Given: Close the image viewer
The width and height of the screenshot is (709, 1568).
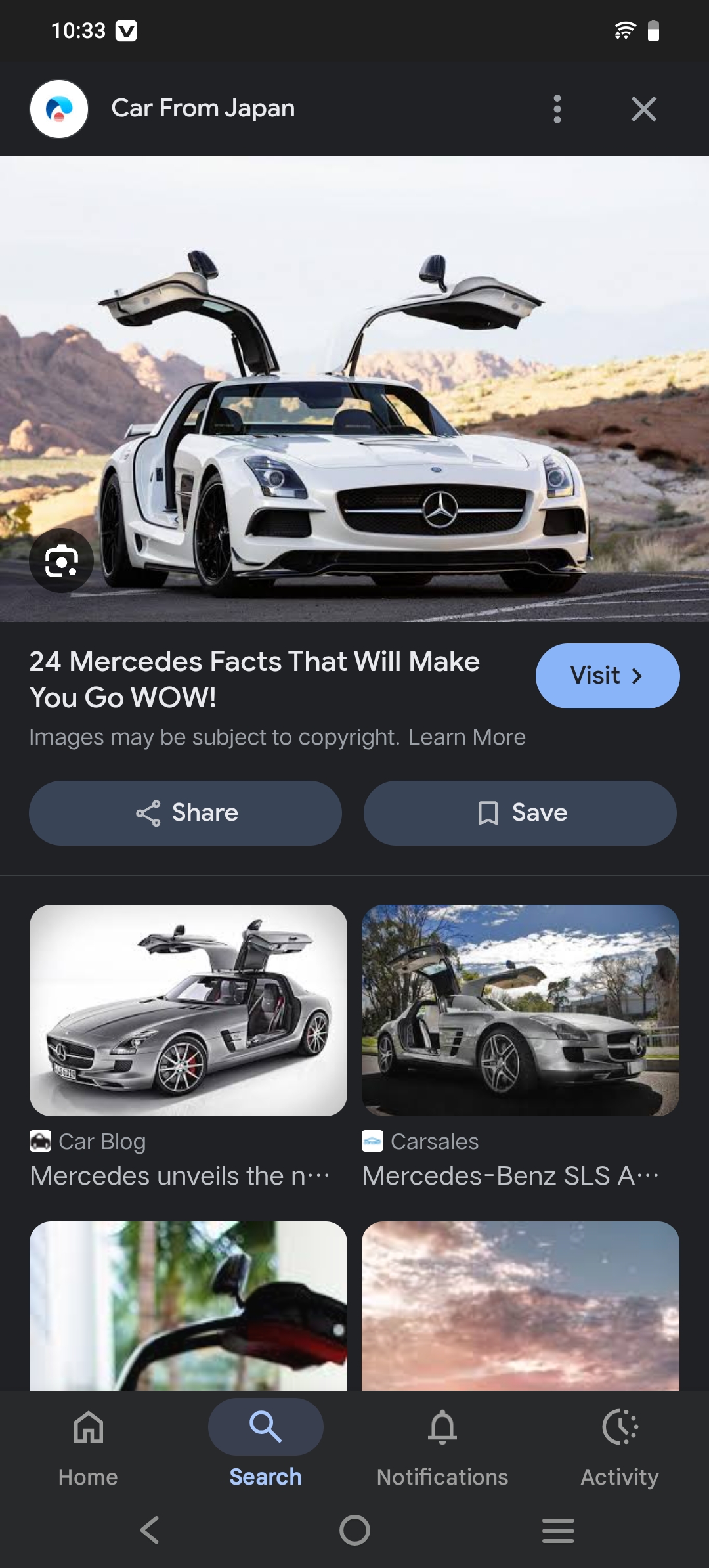Looking at the screenshot, I should (643, 109).
